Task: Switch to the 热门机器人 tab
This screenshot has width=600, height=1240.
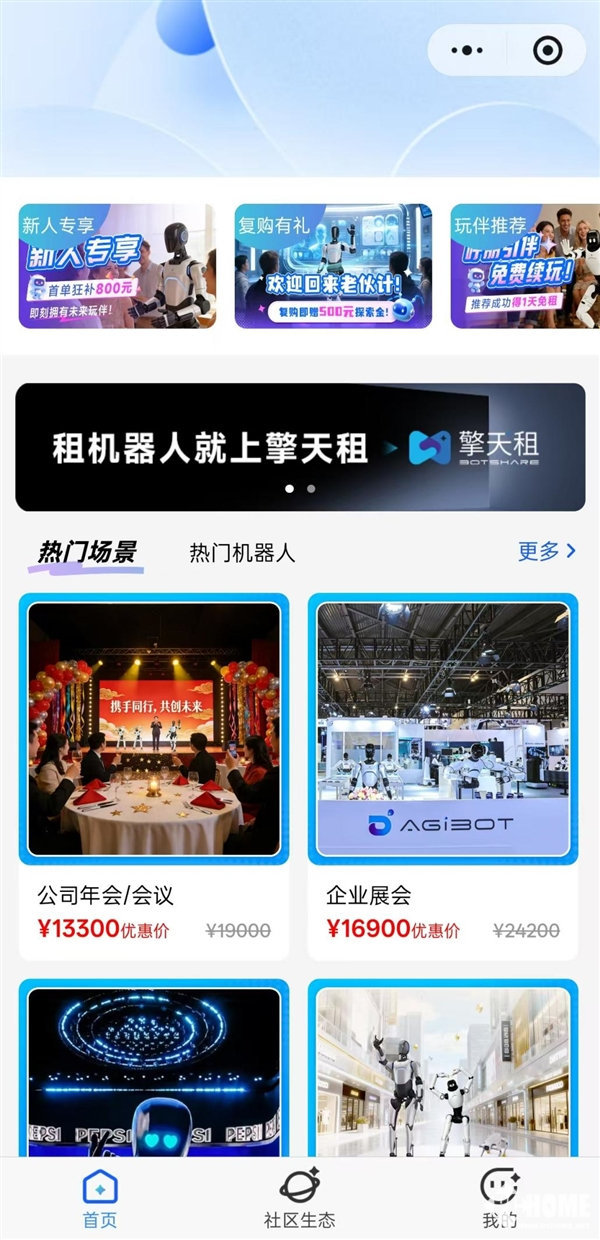Action: 242,553
